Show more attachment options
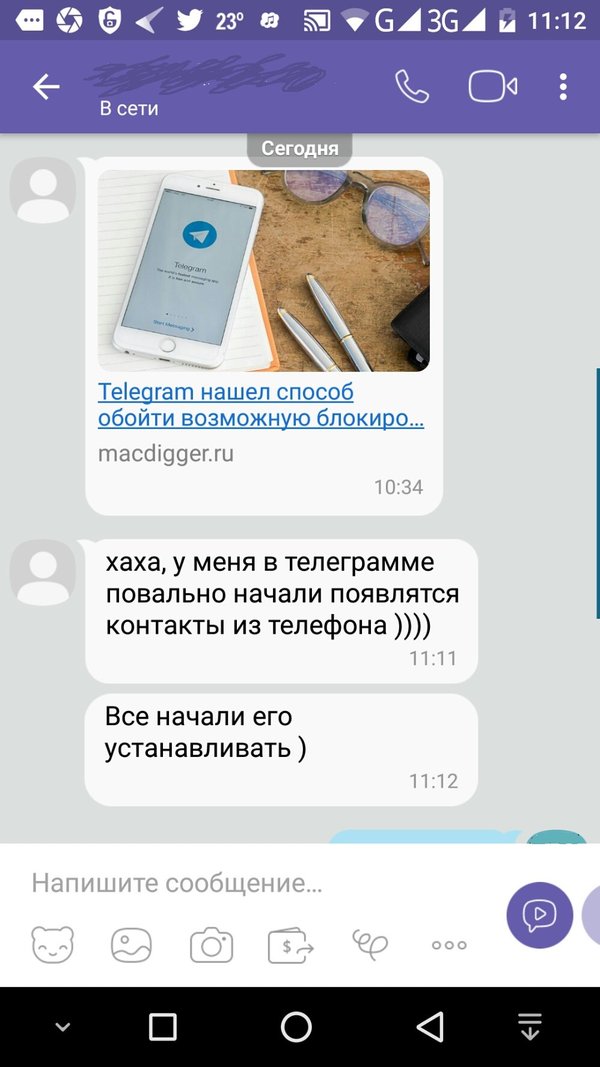 (449, 944)
